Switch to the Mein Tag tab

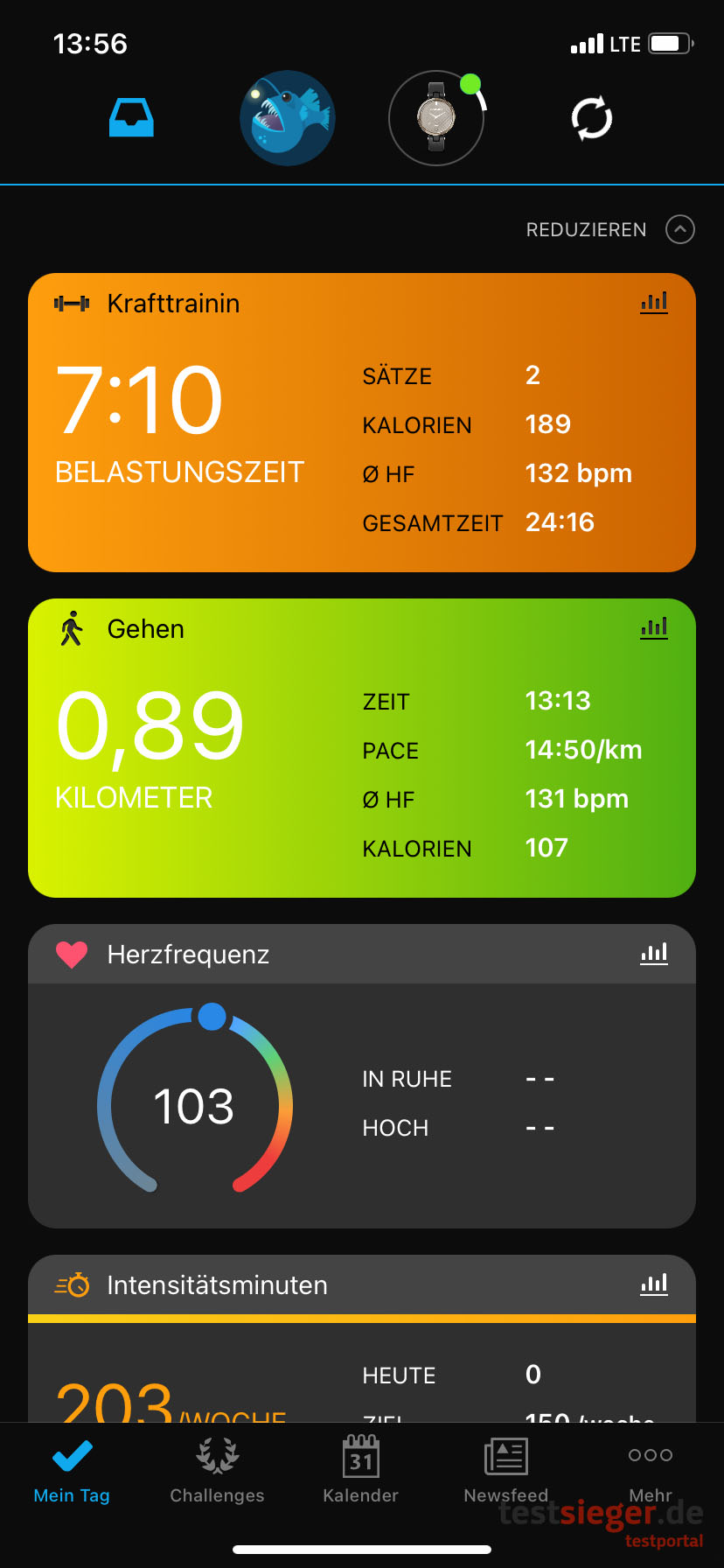(72, 1472)
